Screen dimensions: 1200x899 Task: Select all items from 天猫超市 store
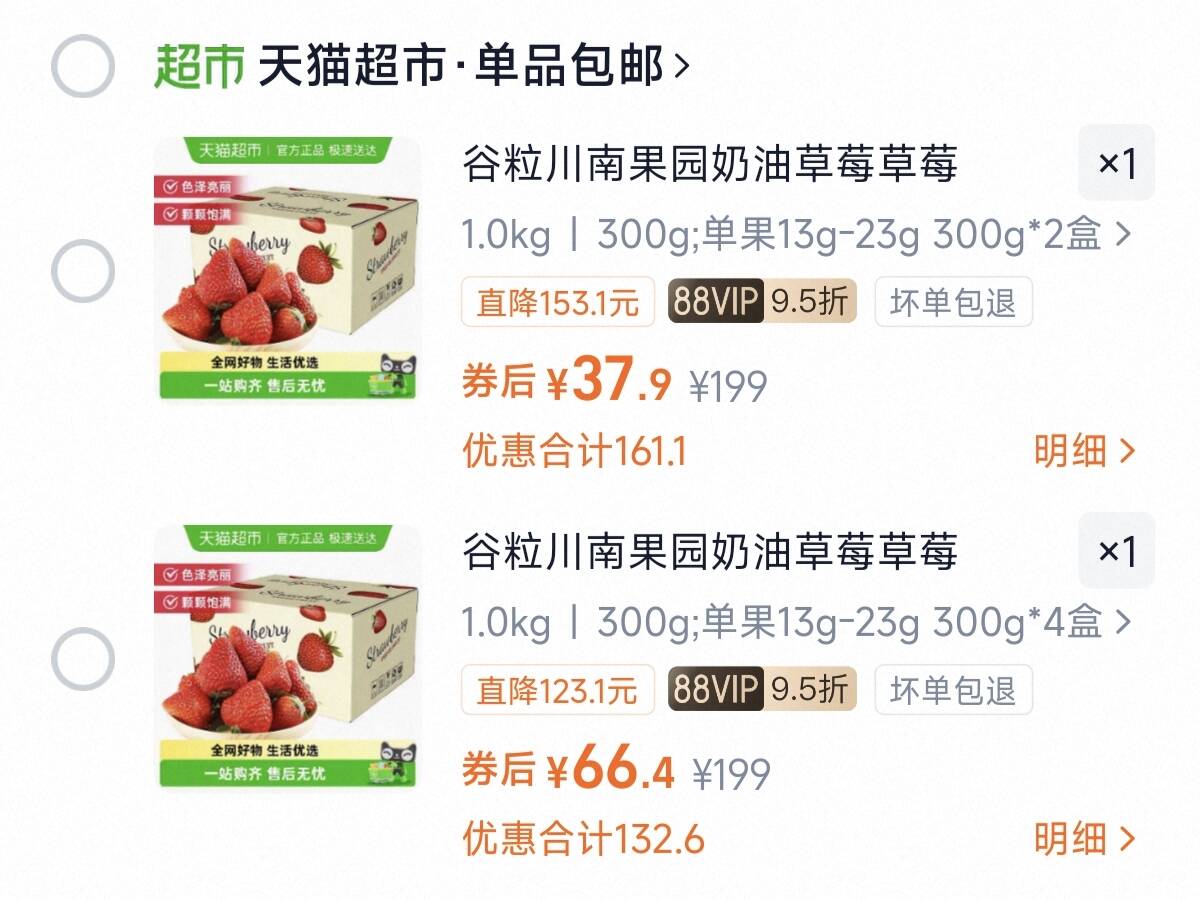click(x=82, y=66)
